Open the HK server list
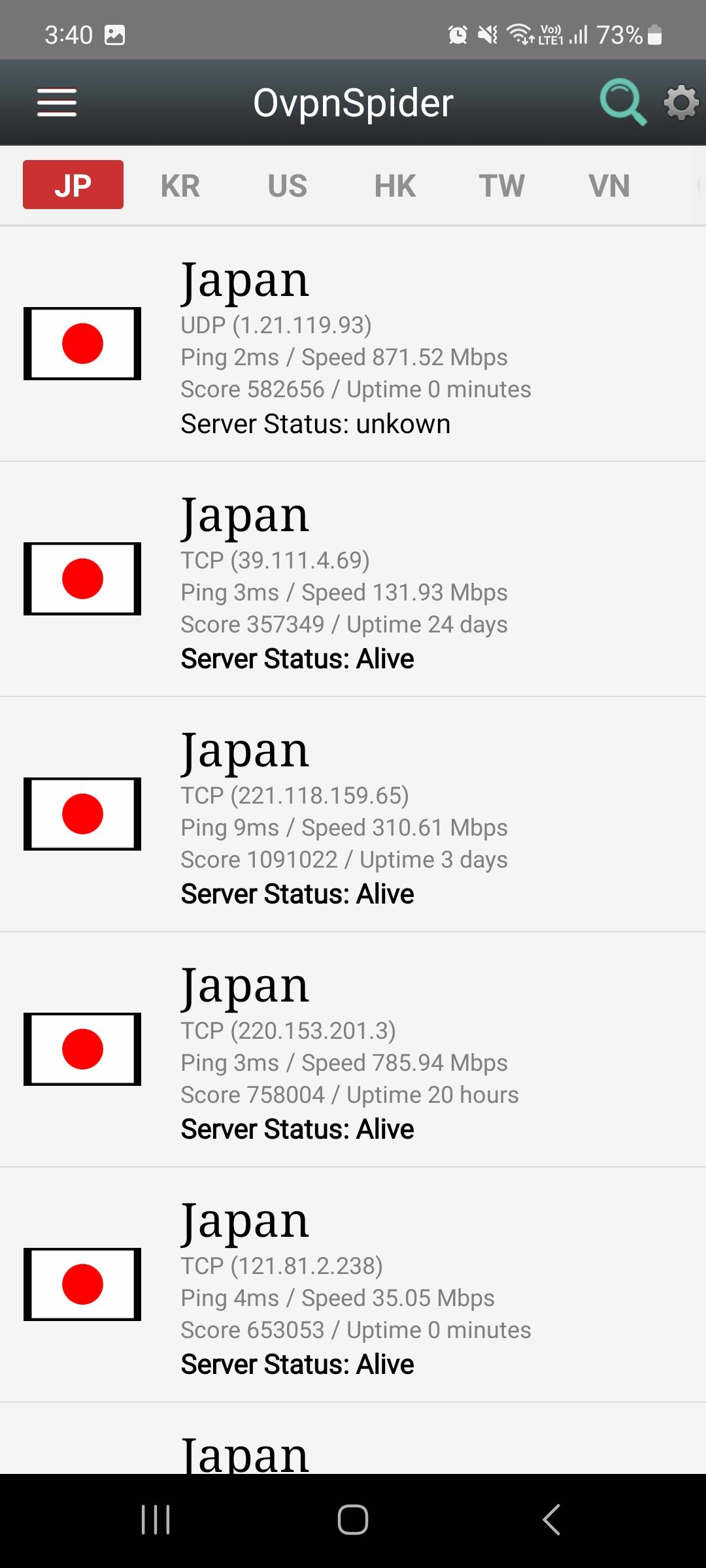 coord(394,185)
